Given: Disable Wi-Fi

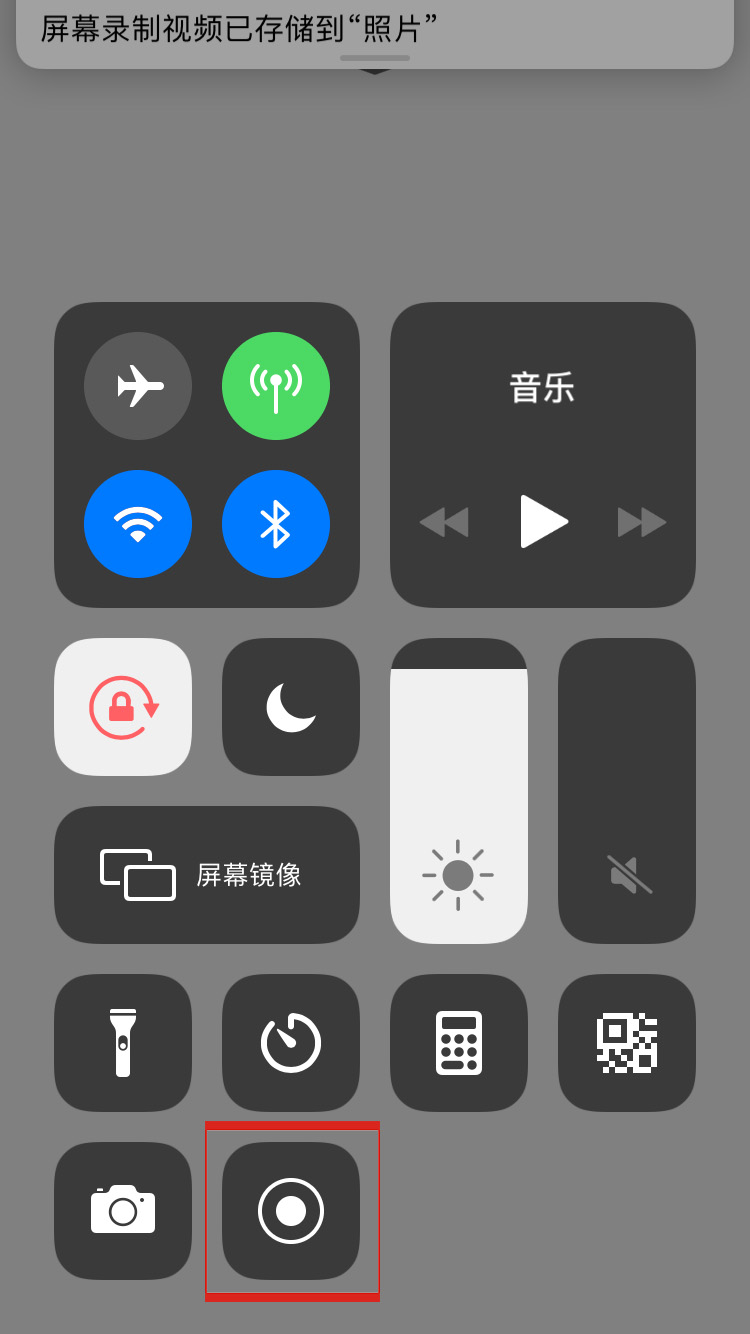Looking at the screenshot, I should pos(138,524).
